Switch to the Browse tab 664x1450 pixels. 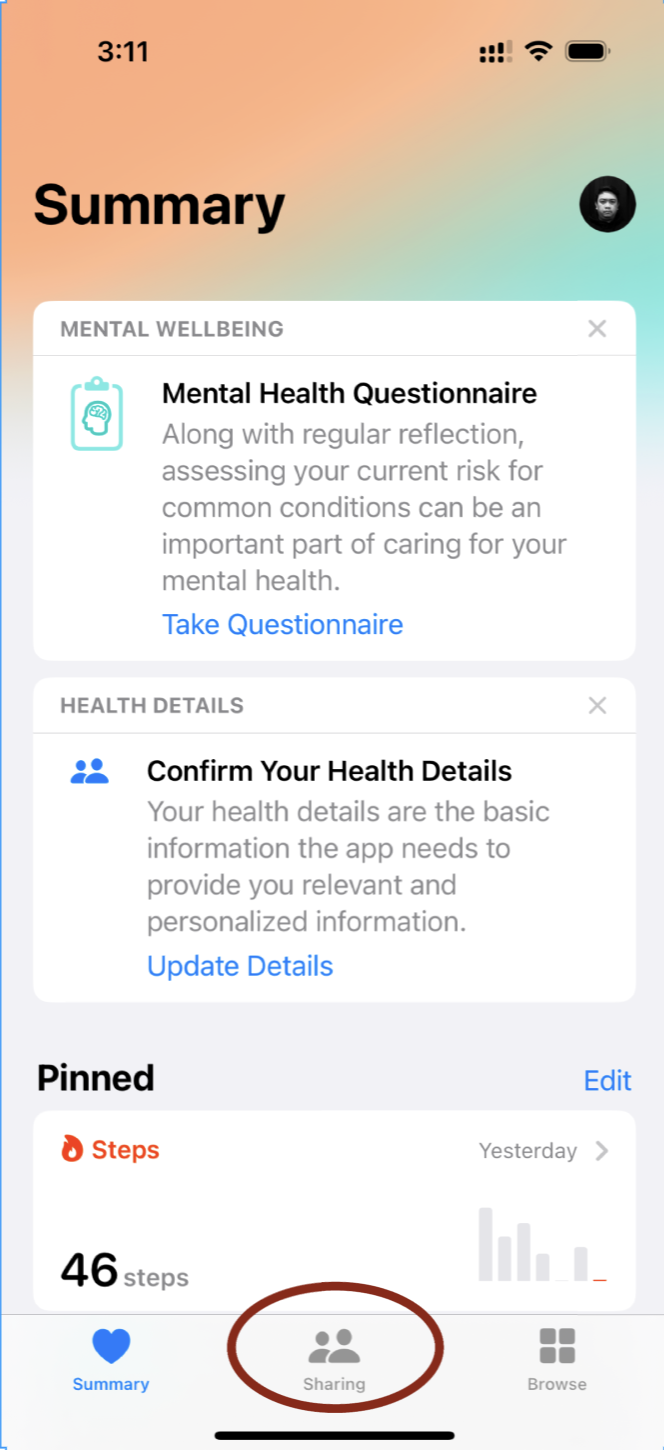(557, 1360)
